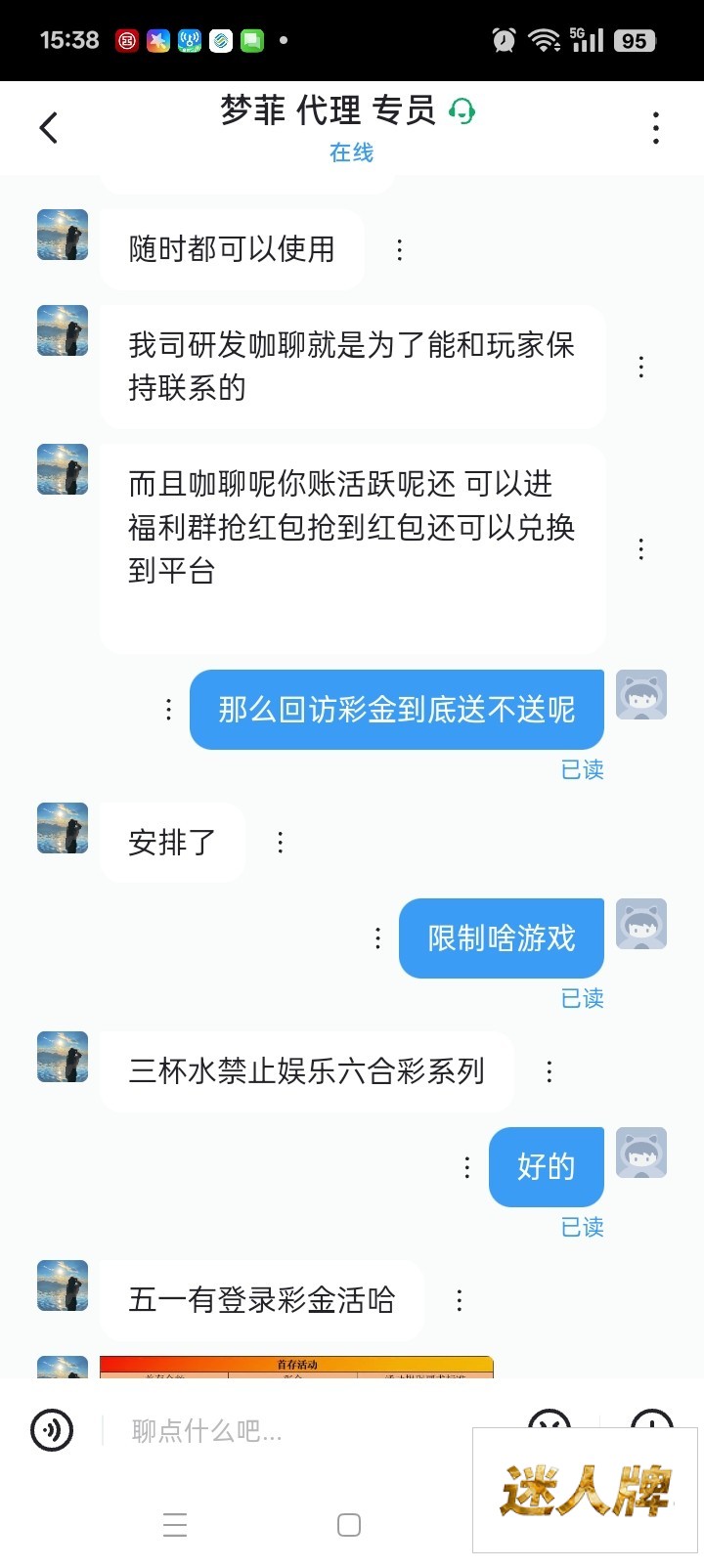The height and width of the screenshot is (1568, 704).
Task: Go to the system home screen
Action: (349, 1525)
